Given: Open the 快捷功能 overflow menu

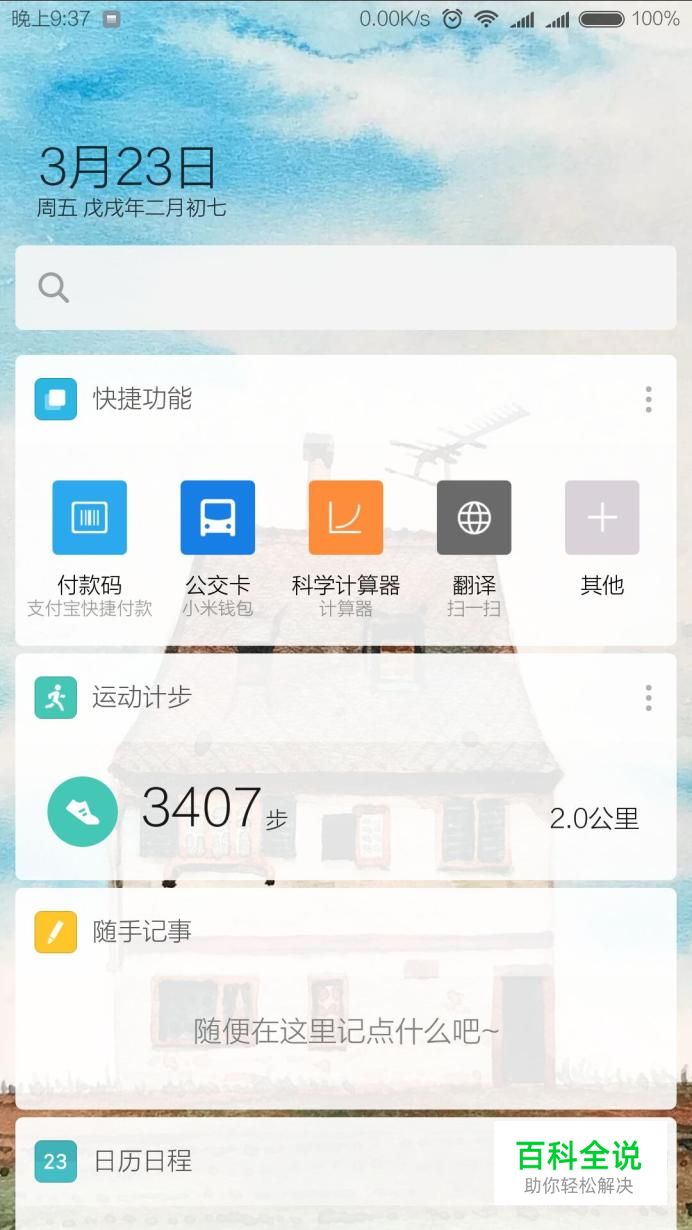Looking at the screenshot, I should coord(648,399).
